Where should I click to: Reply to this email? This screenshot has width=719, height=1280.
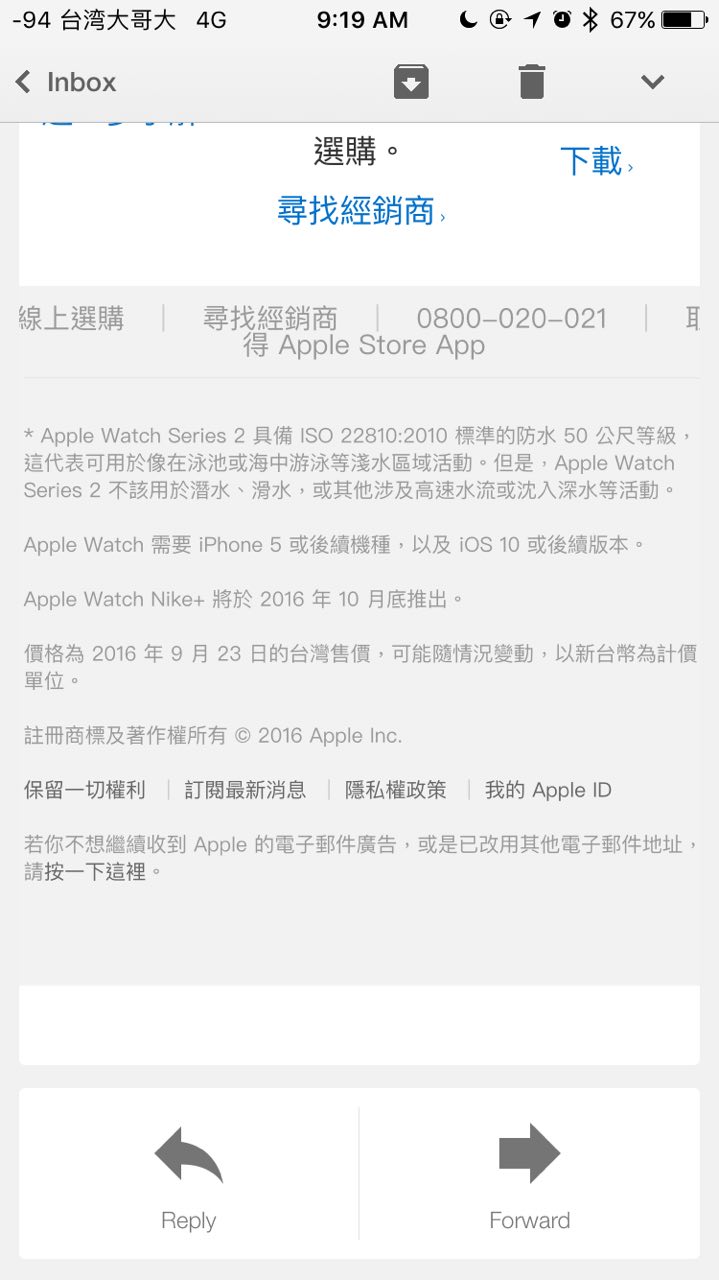coord(188,1177)
